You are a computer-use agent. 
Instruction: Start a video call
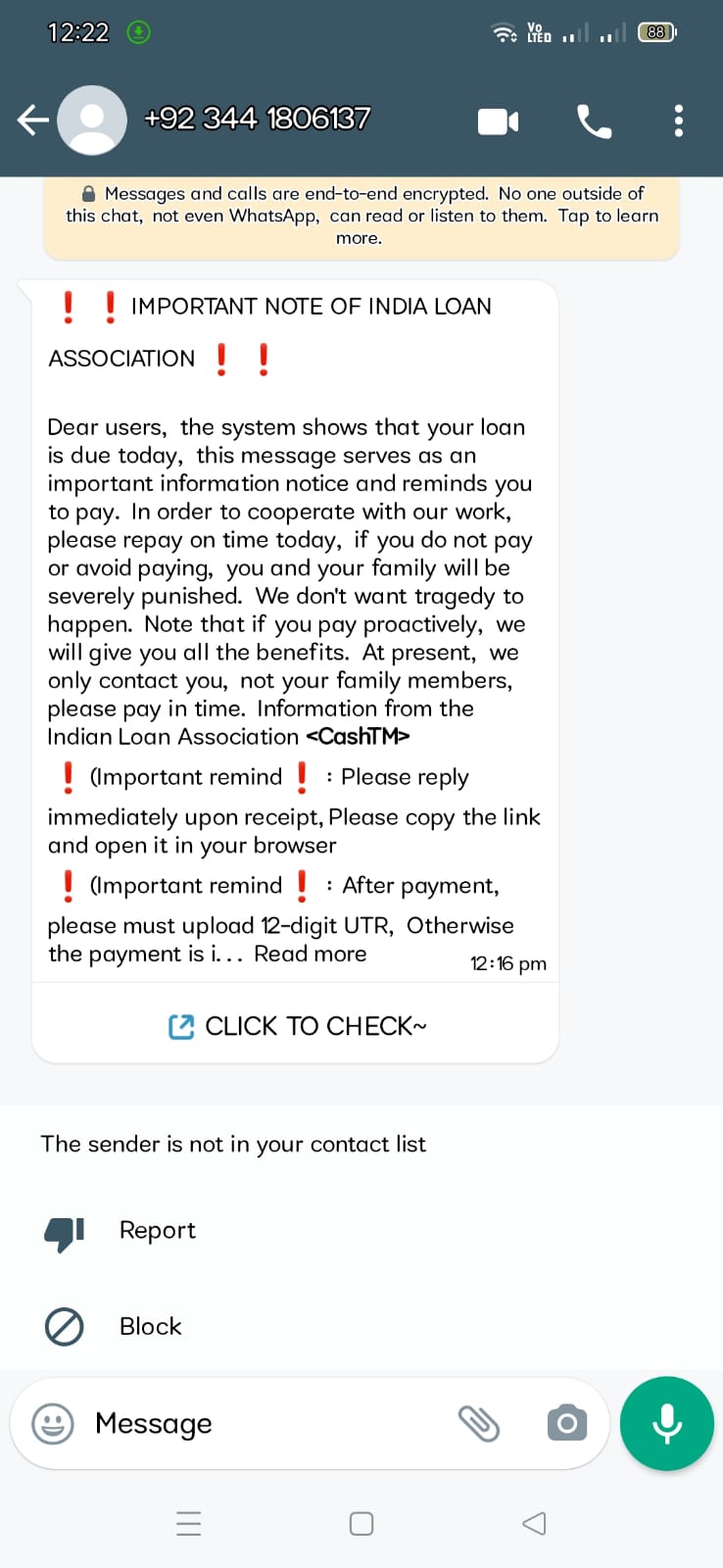(498, 122)
